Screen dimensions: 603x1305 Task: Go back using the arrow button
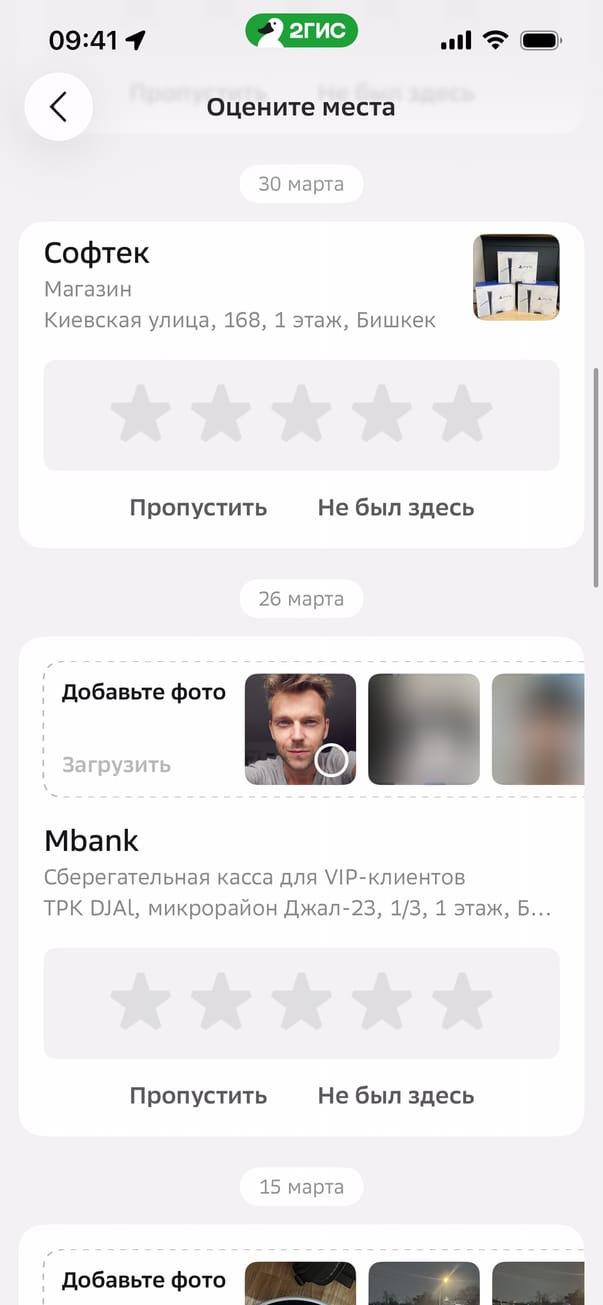58,107
